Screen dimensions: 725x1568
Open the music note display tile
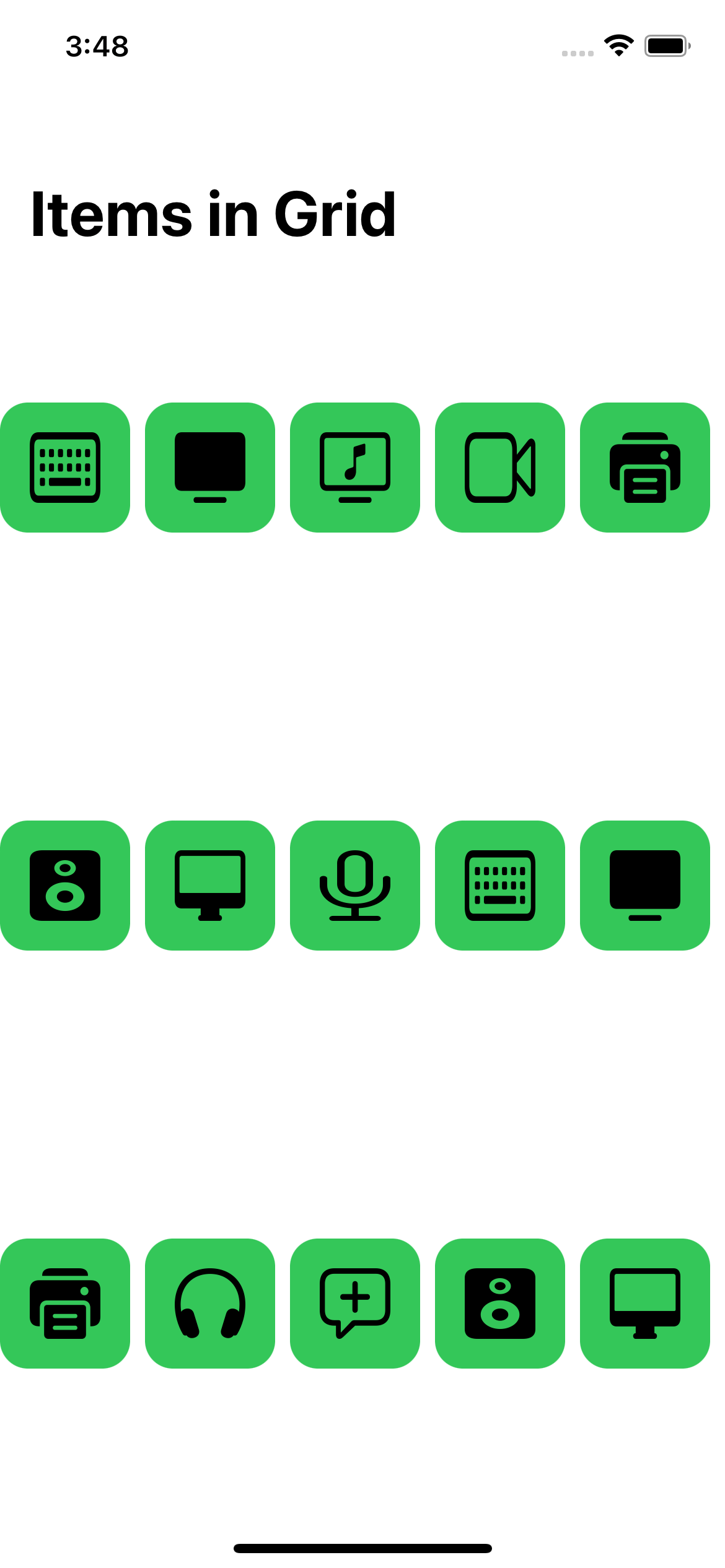coord(354,468)
